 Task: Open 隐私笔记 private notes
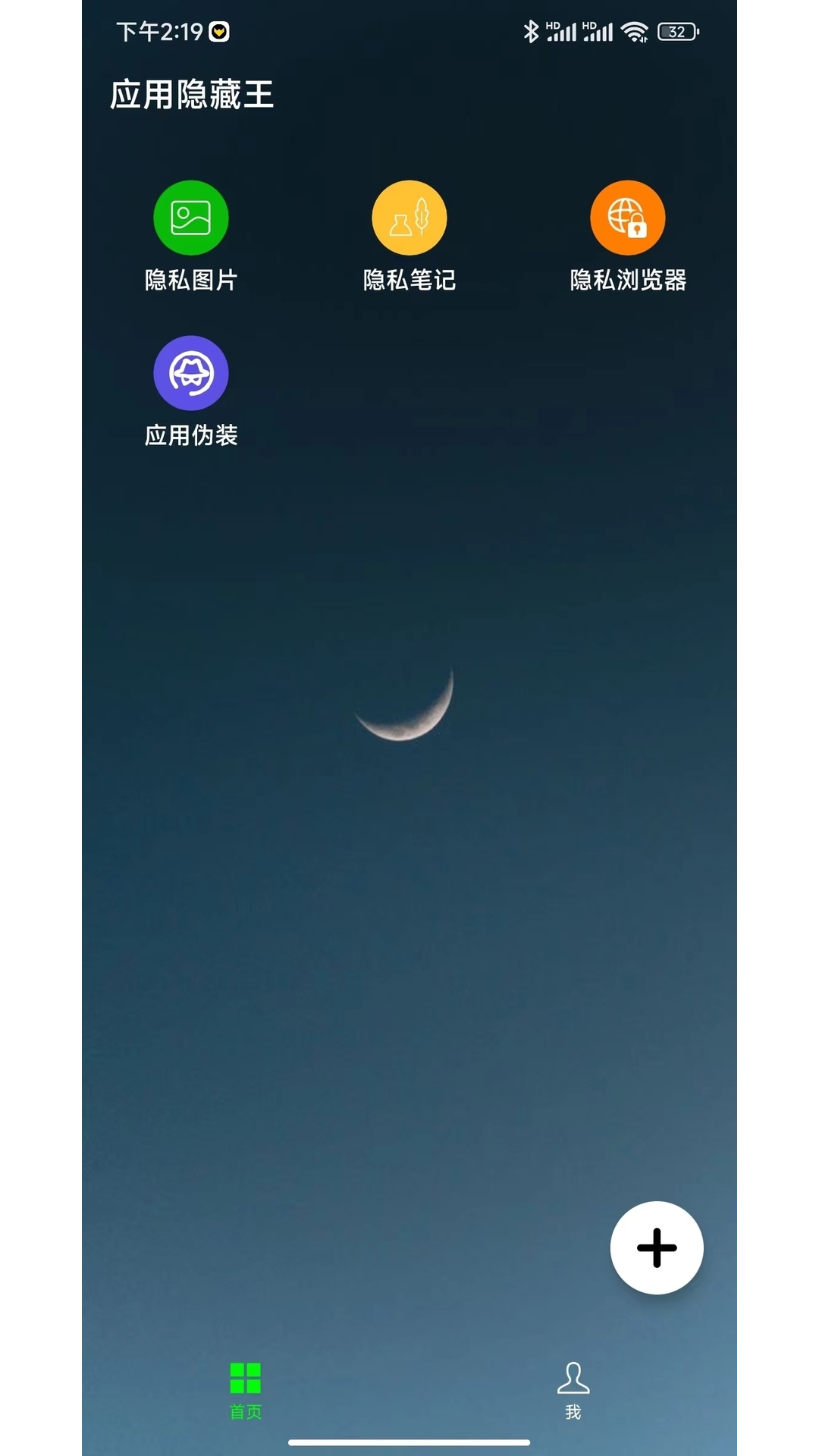tap(409, 218)
